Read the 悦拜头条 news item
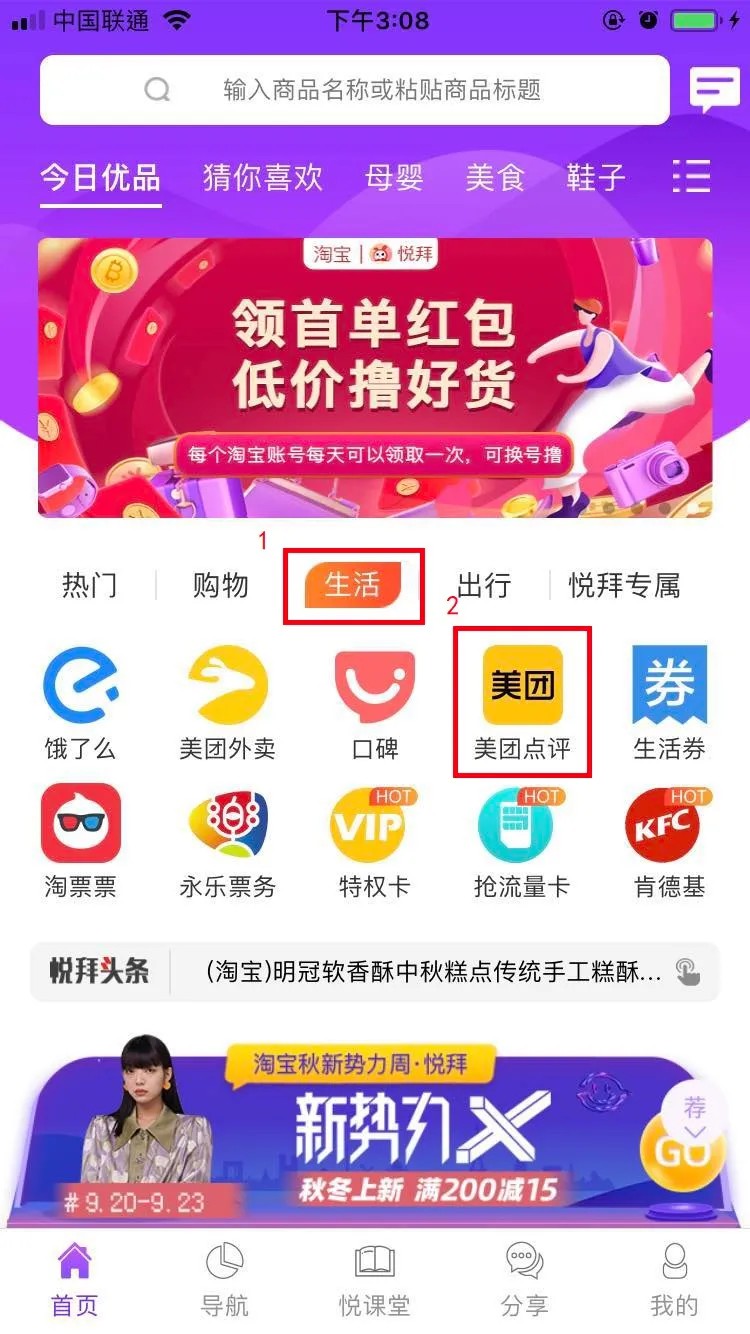Viewport: 750px width, 1334px height. [x=432, y=971]
